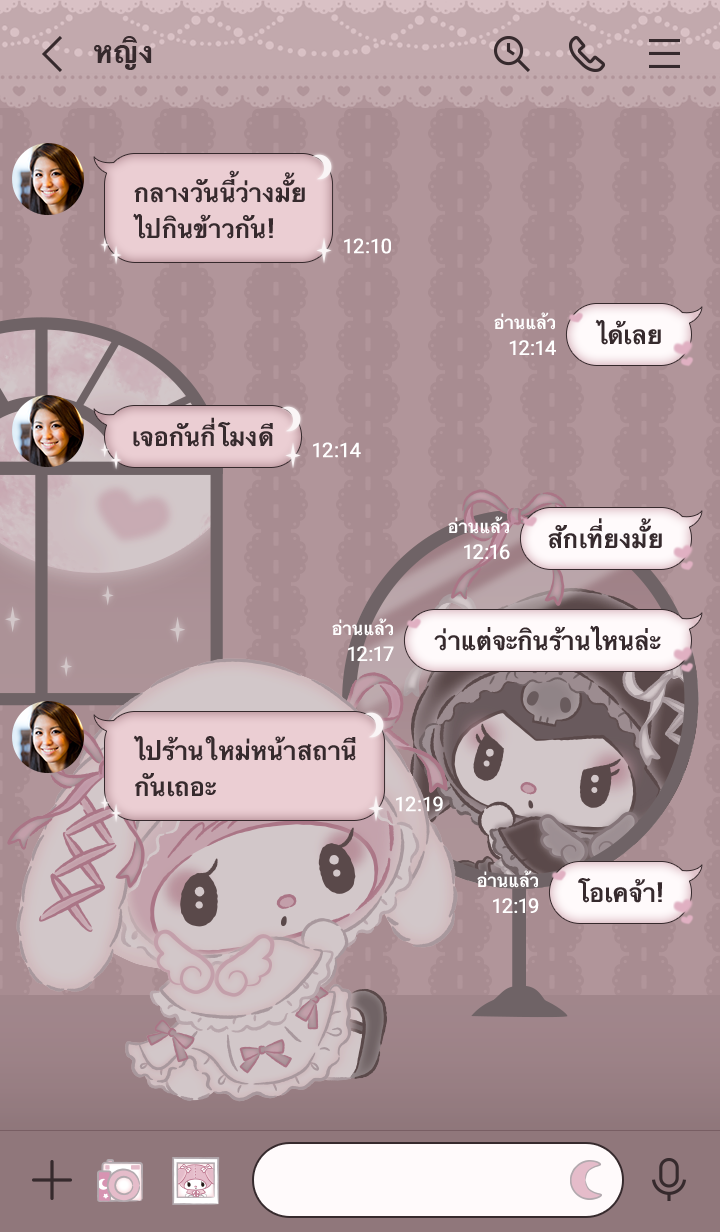Go back from the chat with หญิง
This screenshot has width=720, height=1232.
52,54
